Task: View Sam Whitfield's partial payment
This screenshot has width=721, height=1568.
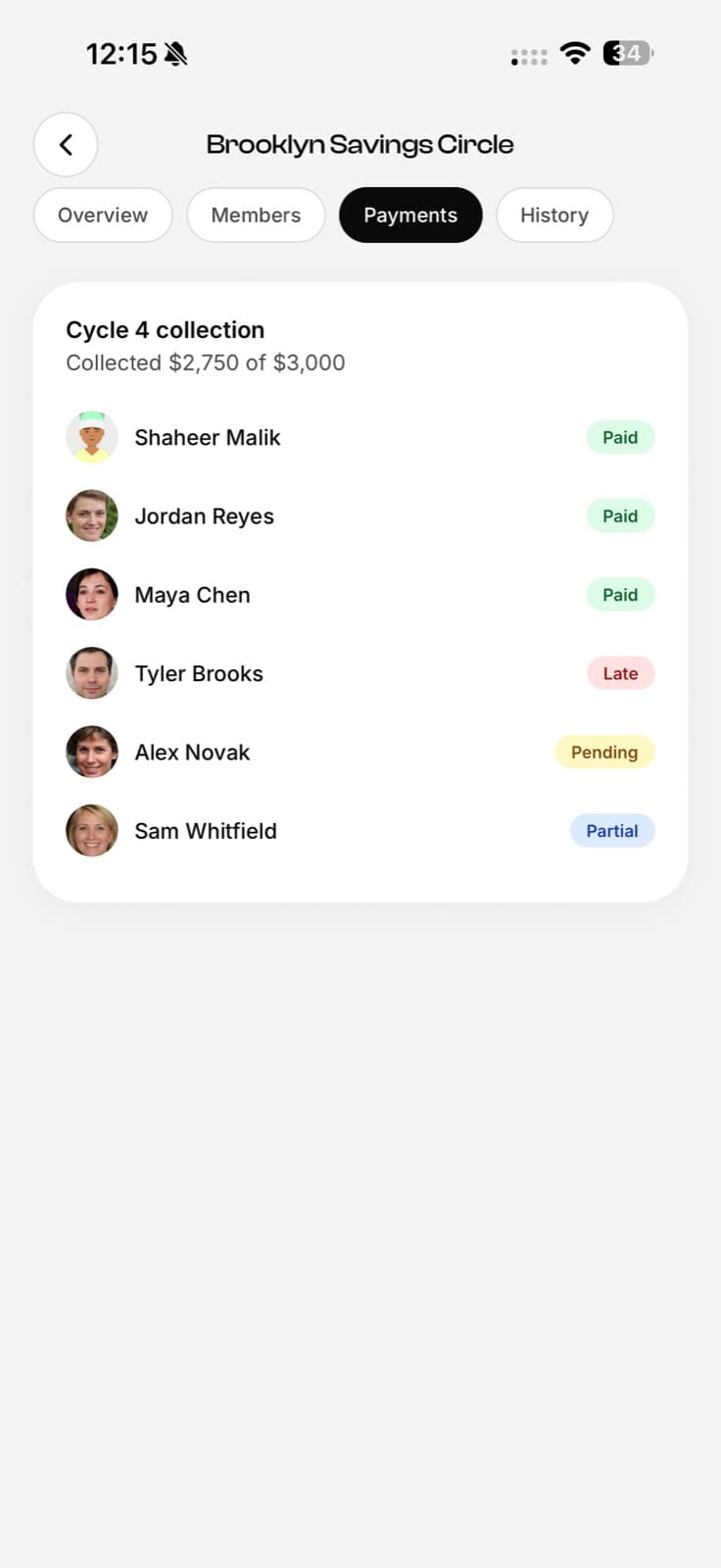Action: point(360,831)
